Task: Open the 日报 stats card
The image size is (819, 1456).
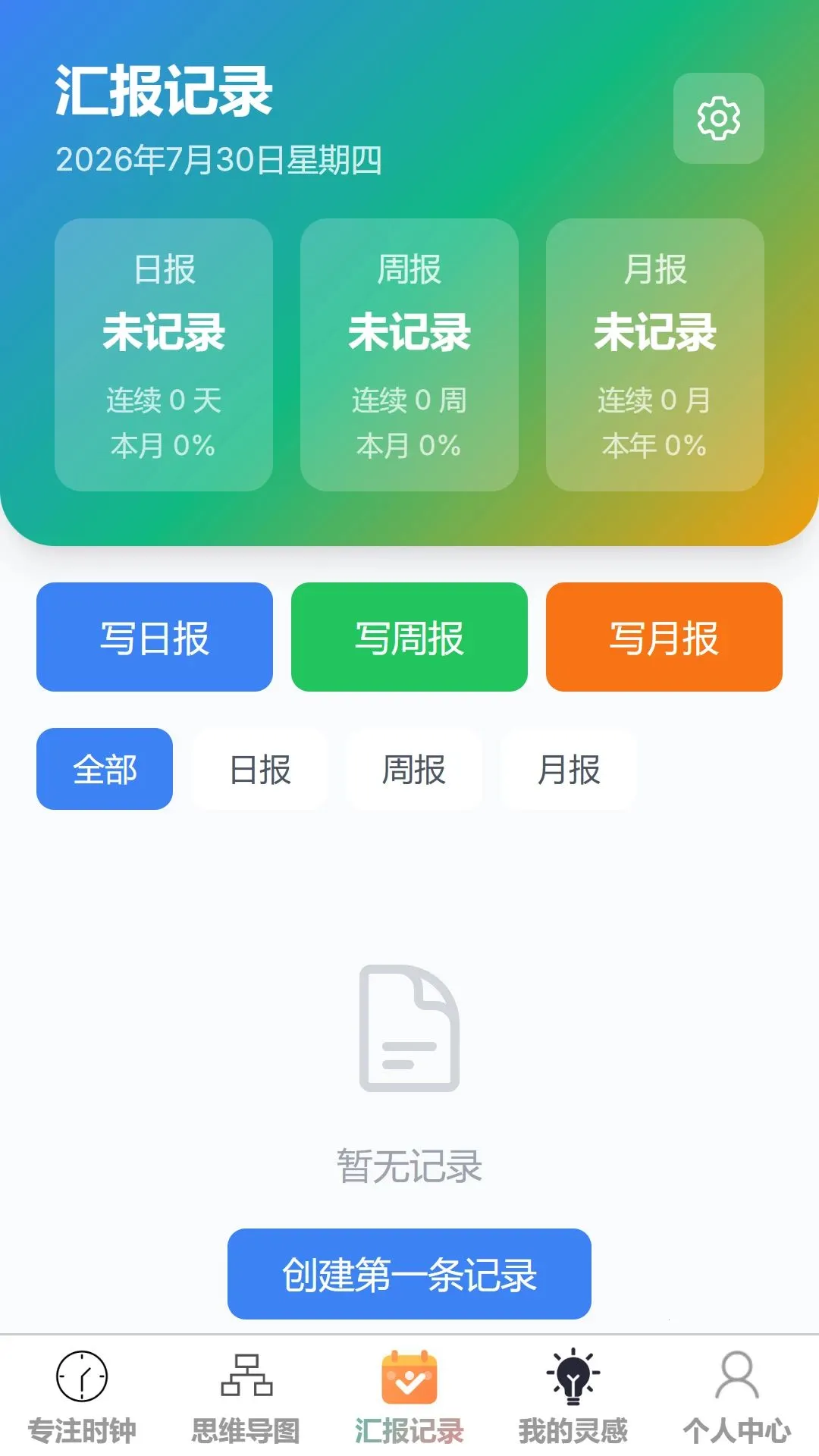Action: coord(164,355)
